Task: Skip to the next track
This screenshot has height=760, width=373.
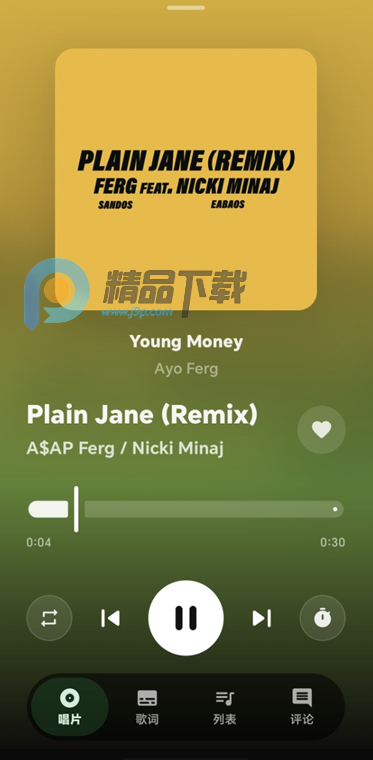Action: pyautogui.click(x=262, y=618)
